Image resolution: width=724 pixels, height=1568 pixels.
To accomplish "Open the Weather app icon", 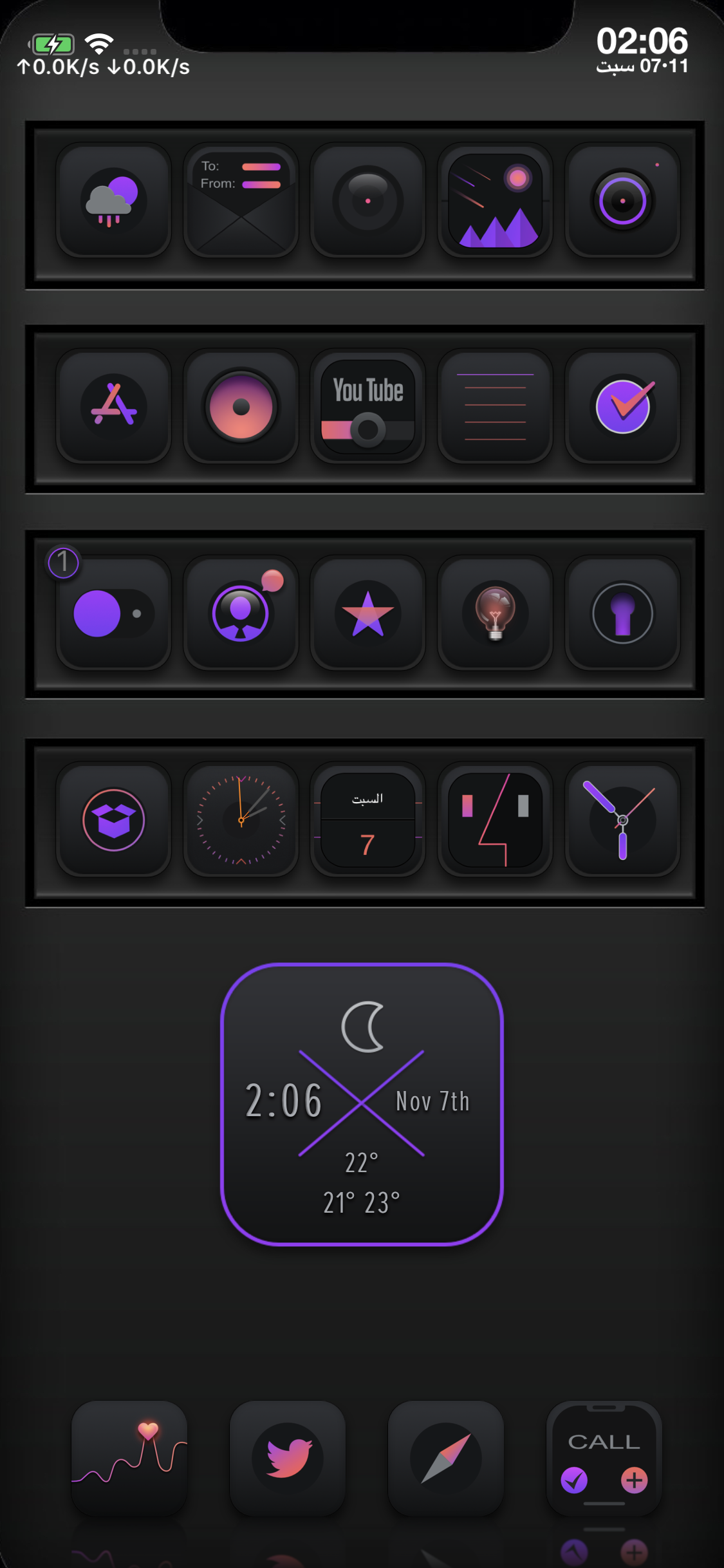I will 113,201.
